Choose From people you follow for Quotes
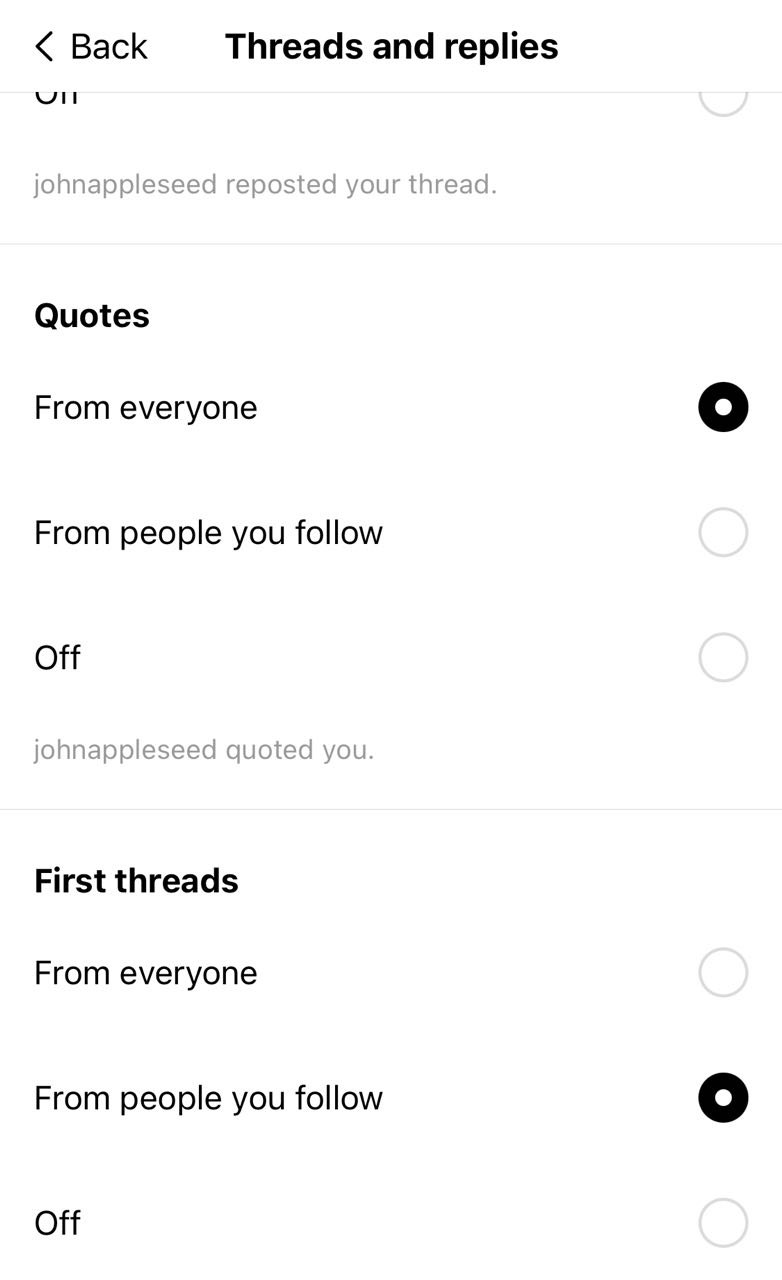 [722, 532]
